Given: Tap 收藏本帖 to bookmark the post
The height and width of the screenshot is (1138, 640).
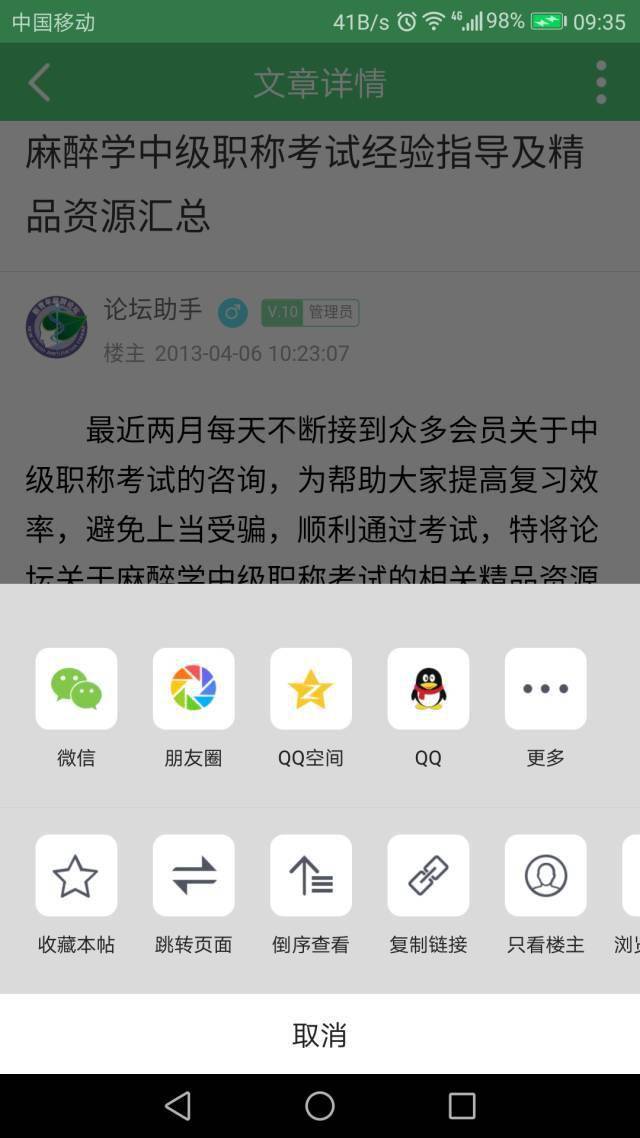Looking at the screenshot, I should (x=76, y=876).
